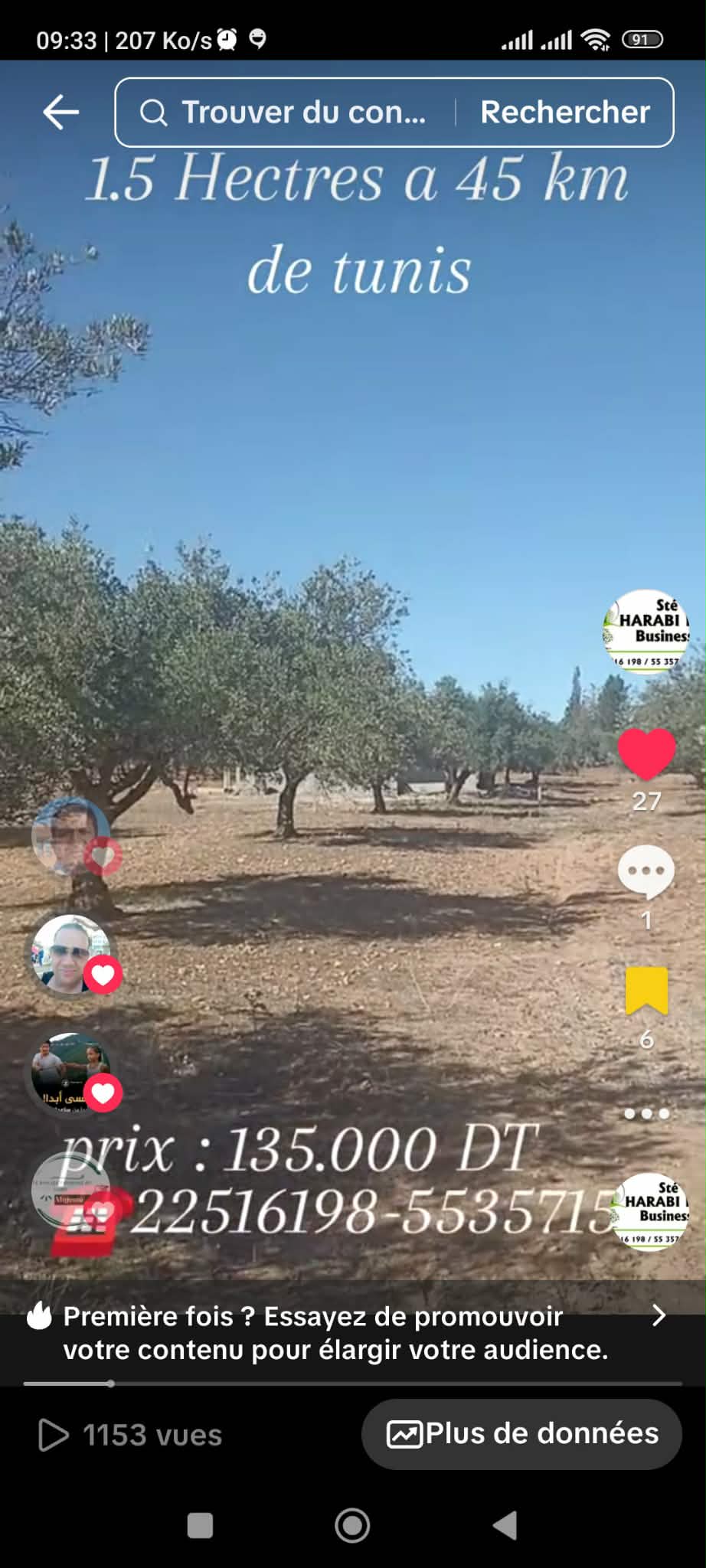Toggle the like on the first commenter avatar
The width and height of the screenshot is (706, 1568).
point(103,855)
